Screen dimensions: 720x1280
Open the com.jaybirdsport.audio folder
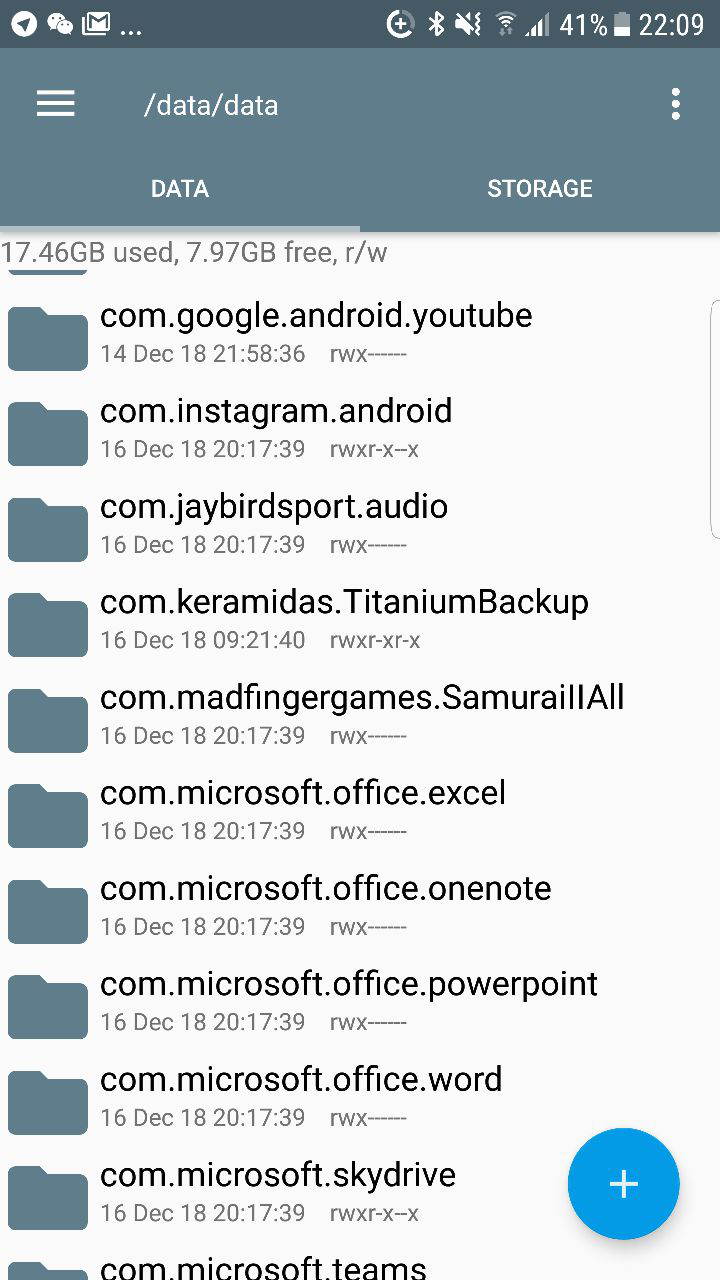tap(360, 524)
